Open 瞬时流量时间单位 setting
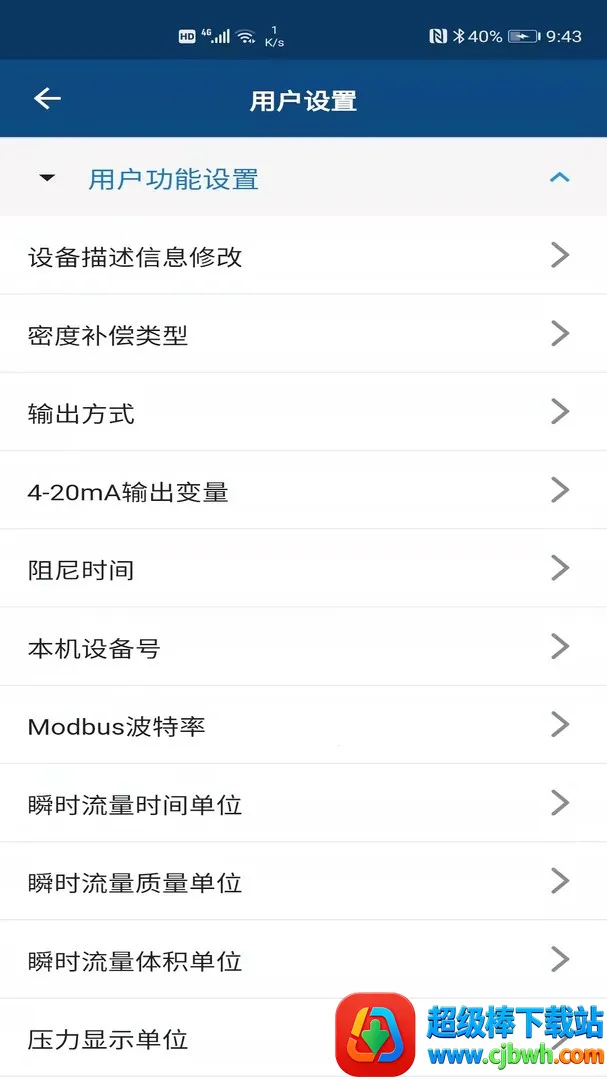Image resolution: width=607 pixels, height=1080 pixels. tap(303, 803)
